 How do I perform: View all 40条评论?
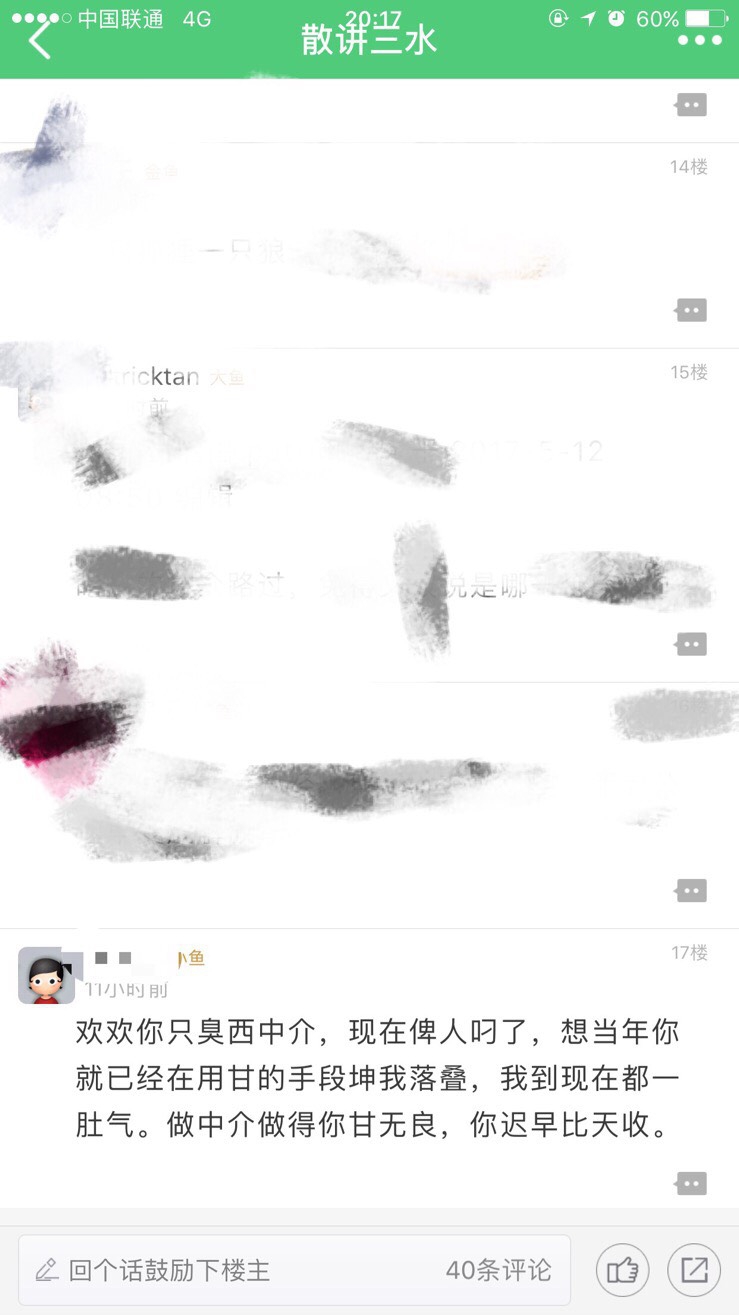pos(498,1270)
